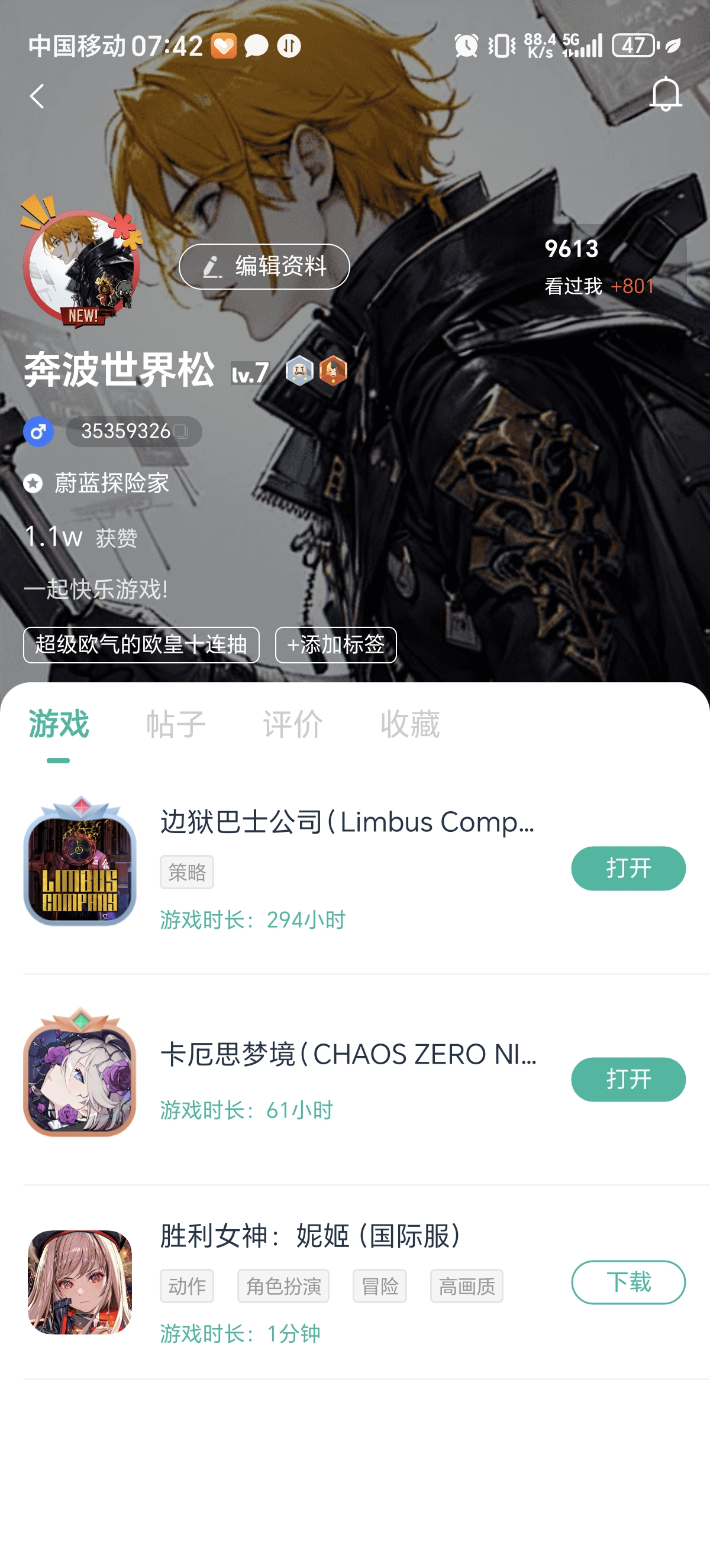Open the 胜利女神：妮姬 game entry
This screenshot has height=1568, width=710.
click(311, 1236)
